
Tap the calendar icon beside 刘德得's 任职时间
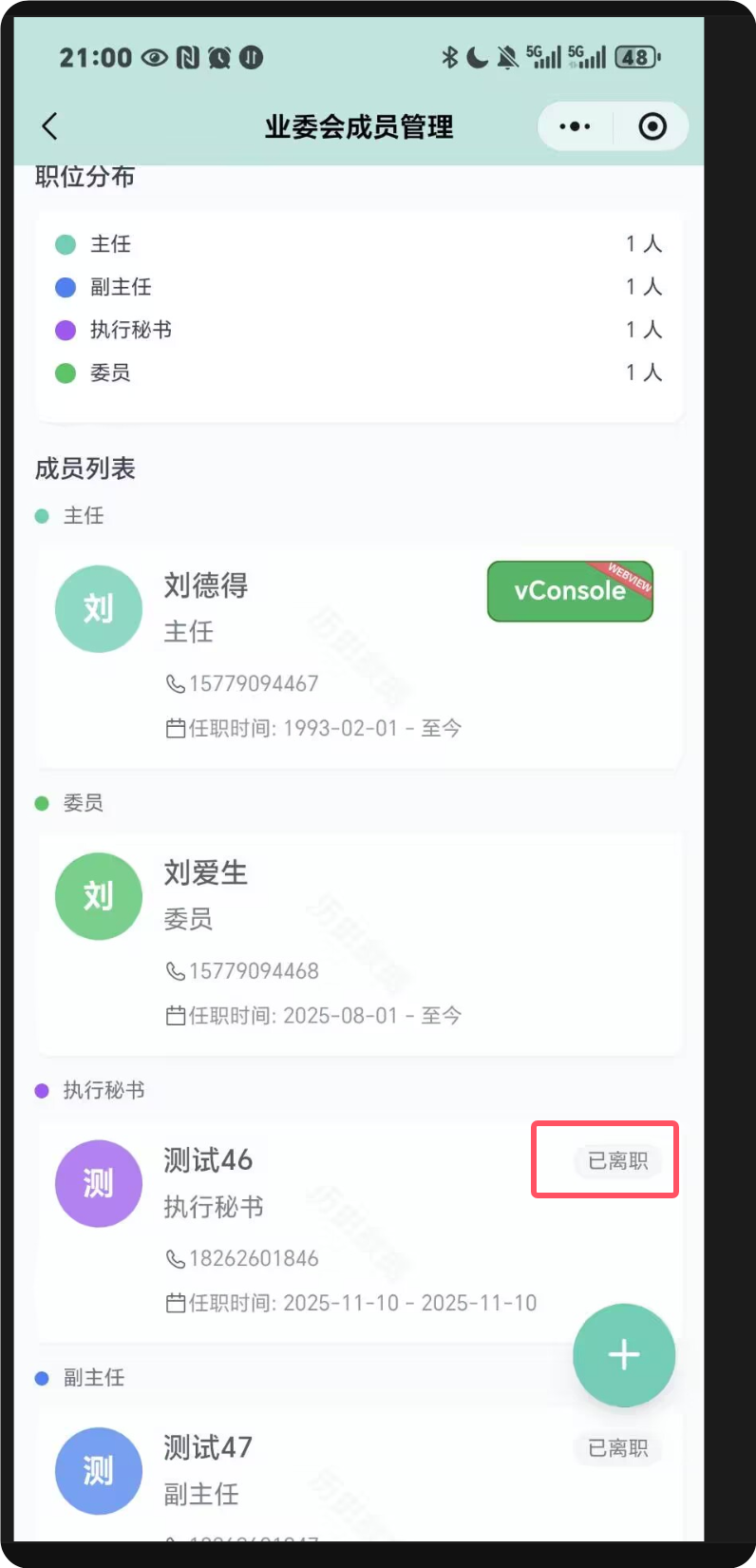pyautogui.click(x=176, y=728)
